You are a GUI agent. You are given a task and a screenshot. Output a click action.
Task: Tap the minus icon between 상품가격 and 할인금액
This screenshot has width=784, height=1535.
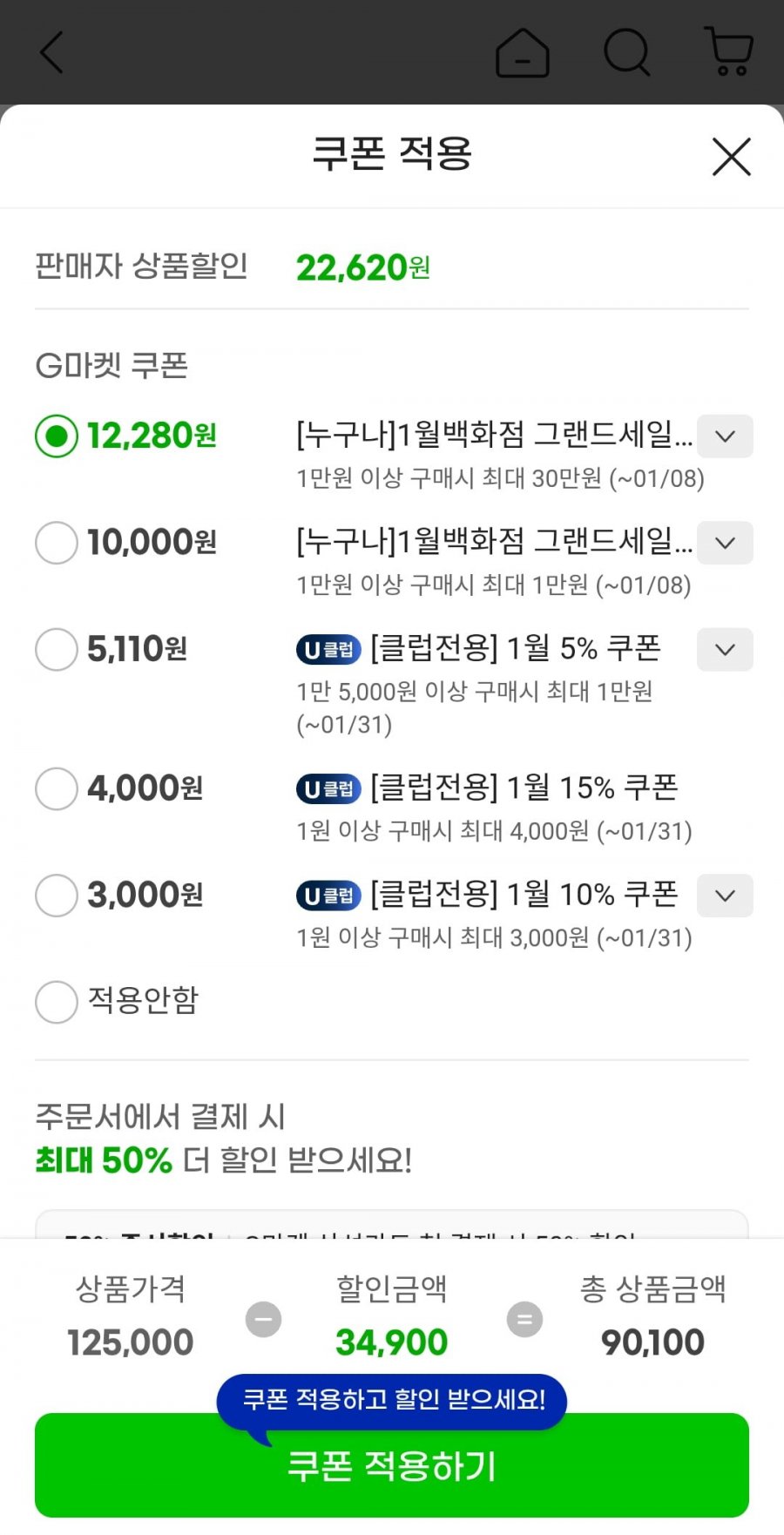coord(263,1320)
